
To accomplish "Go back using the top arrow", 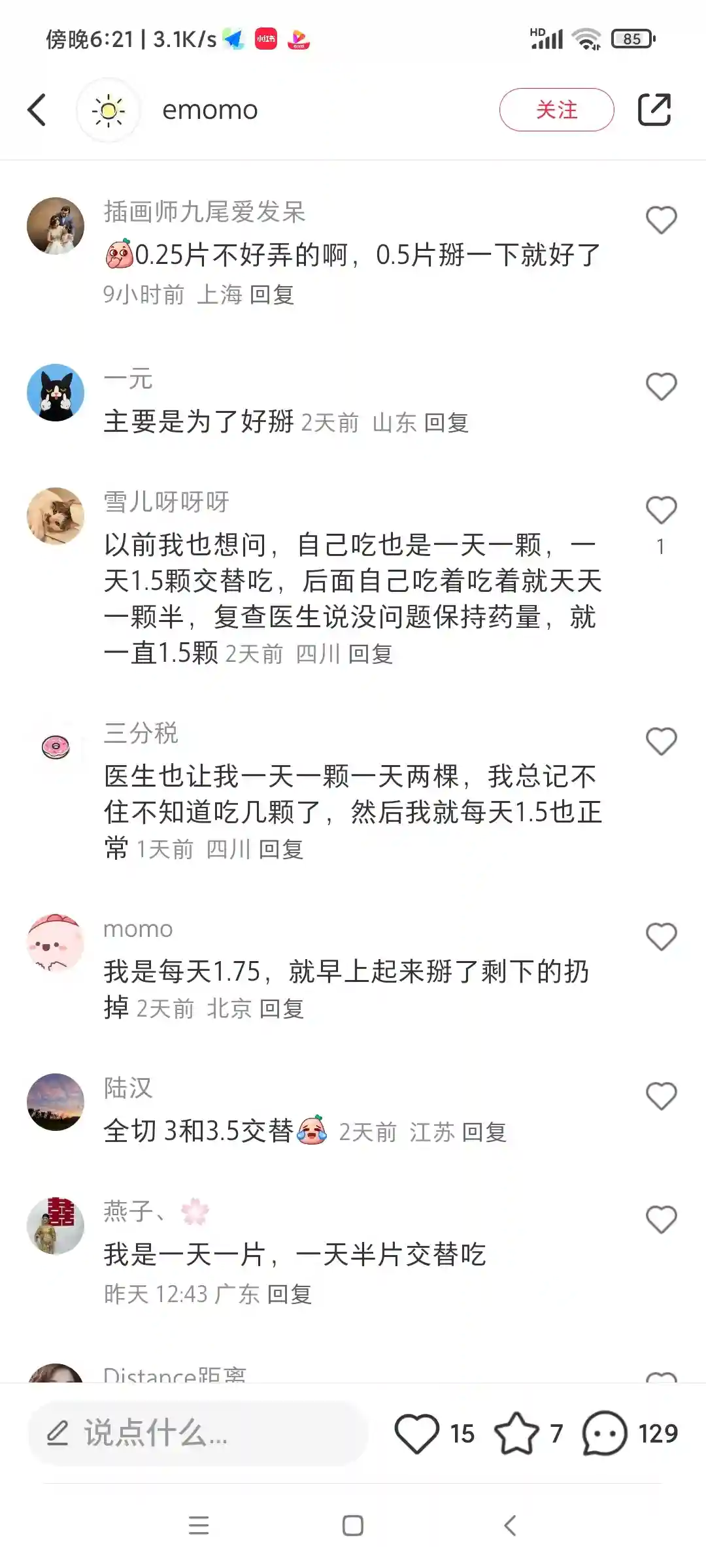I will [x=37, y=110].
